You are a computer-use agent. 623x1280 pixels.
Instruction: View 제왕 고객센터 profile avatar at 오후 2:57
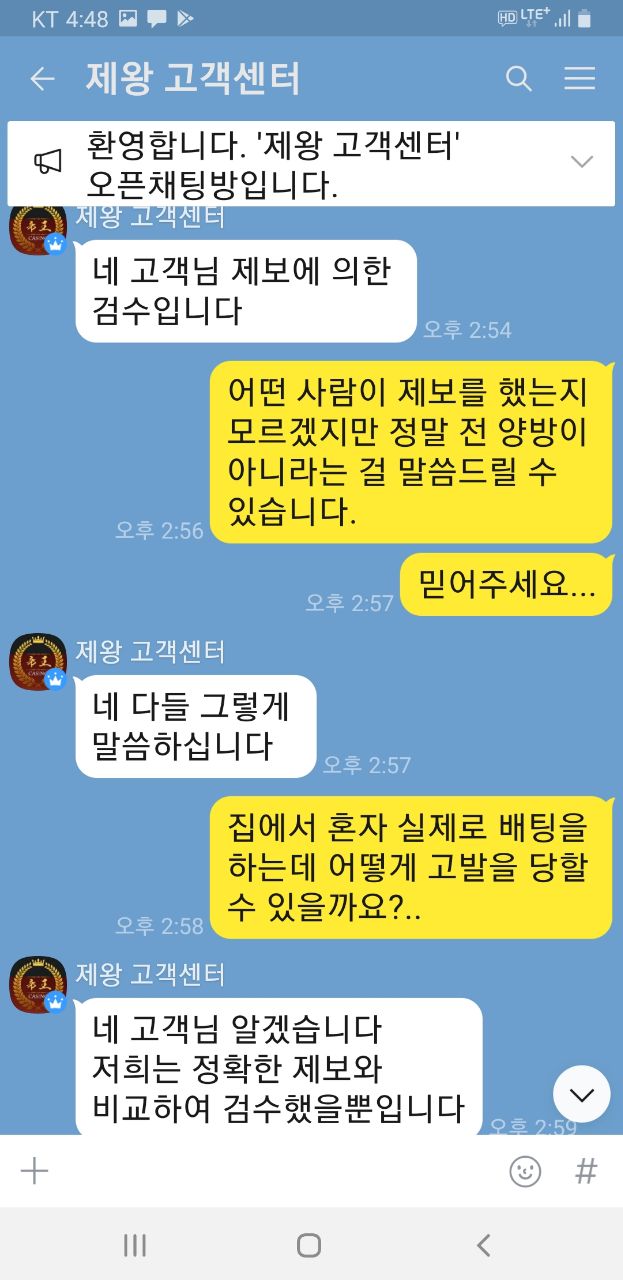tap(38, 662)
